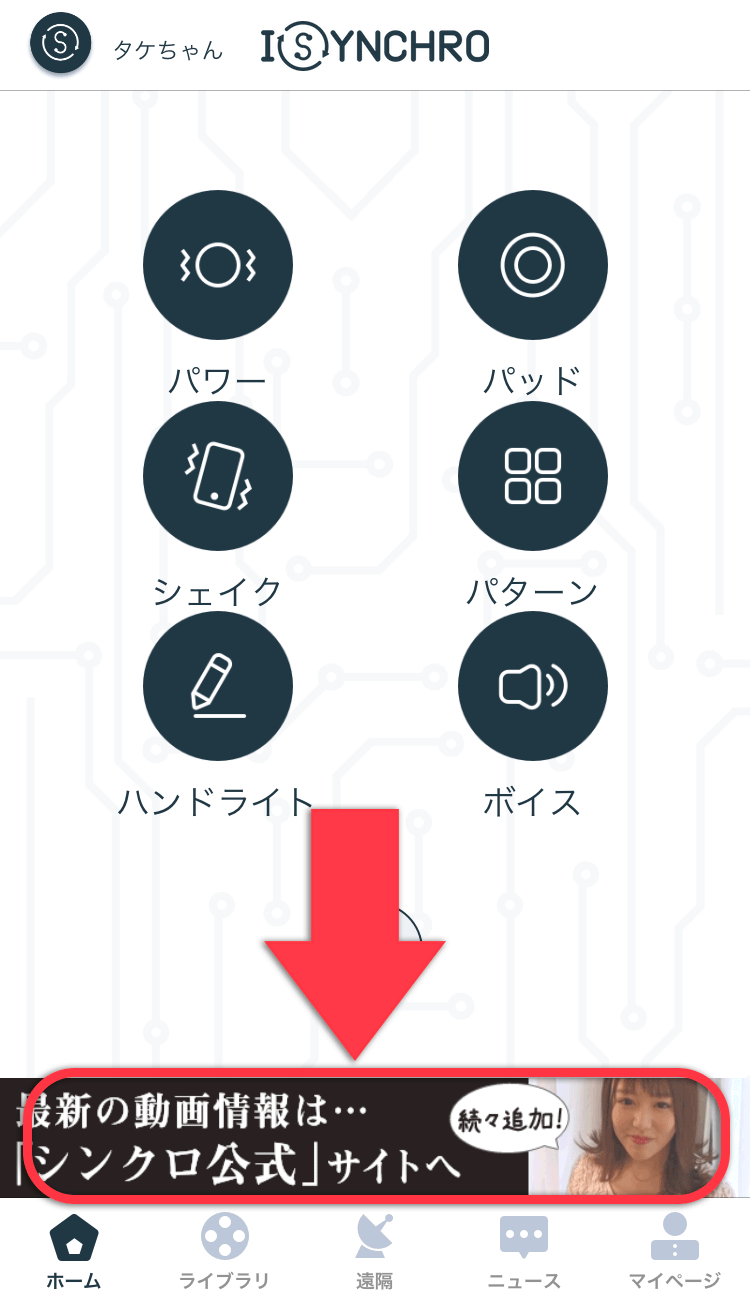Screen dimensions: 750x1296
Task: Launch the ハンドライト mode
Action: click(218, 687)
